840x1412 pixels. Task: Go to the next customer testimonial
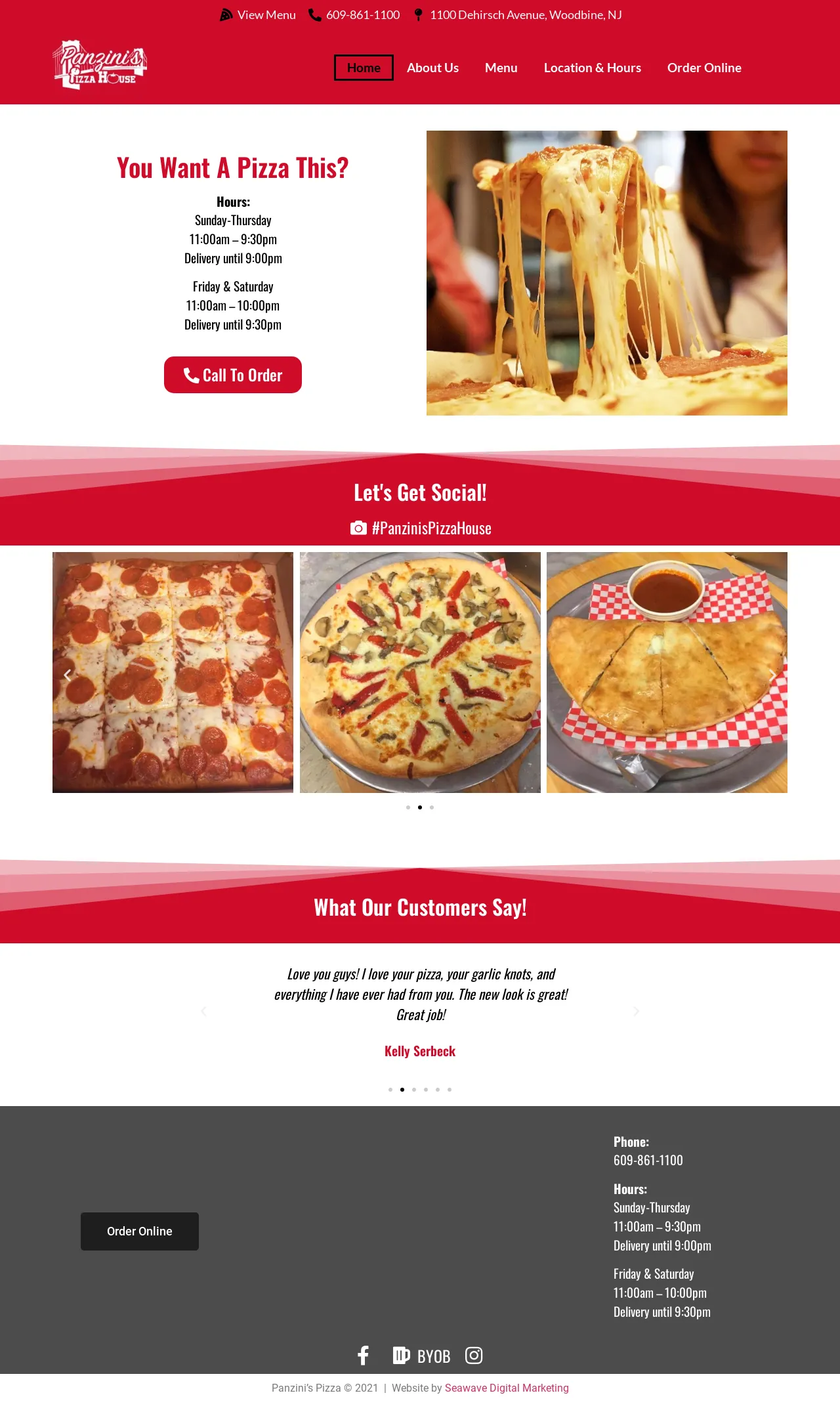[635, 1012]
